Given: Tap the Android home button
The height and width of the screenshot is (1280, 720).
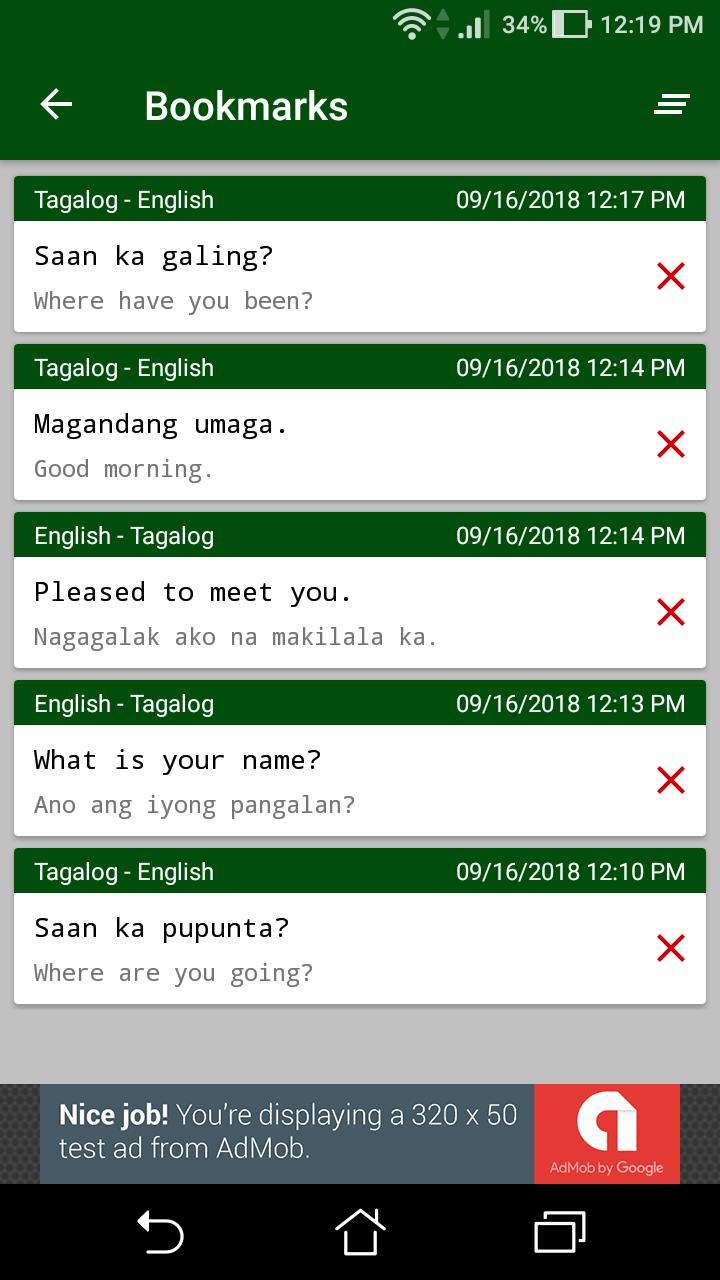Looking at the screenshot, I should (360, 1232).
